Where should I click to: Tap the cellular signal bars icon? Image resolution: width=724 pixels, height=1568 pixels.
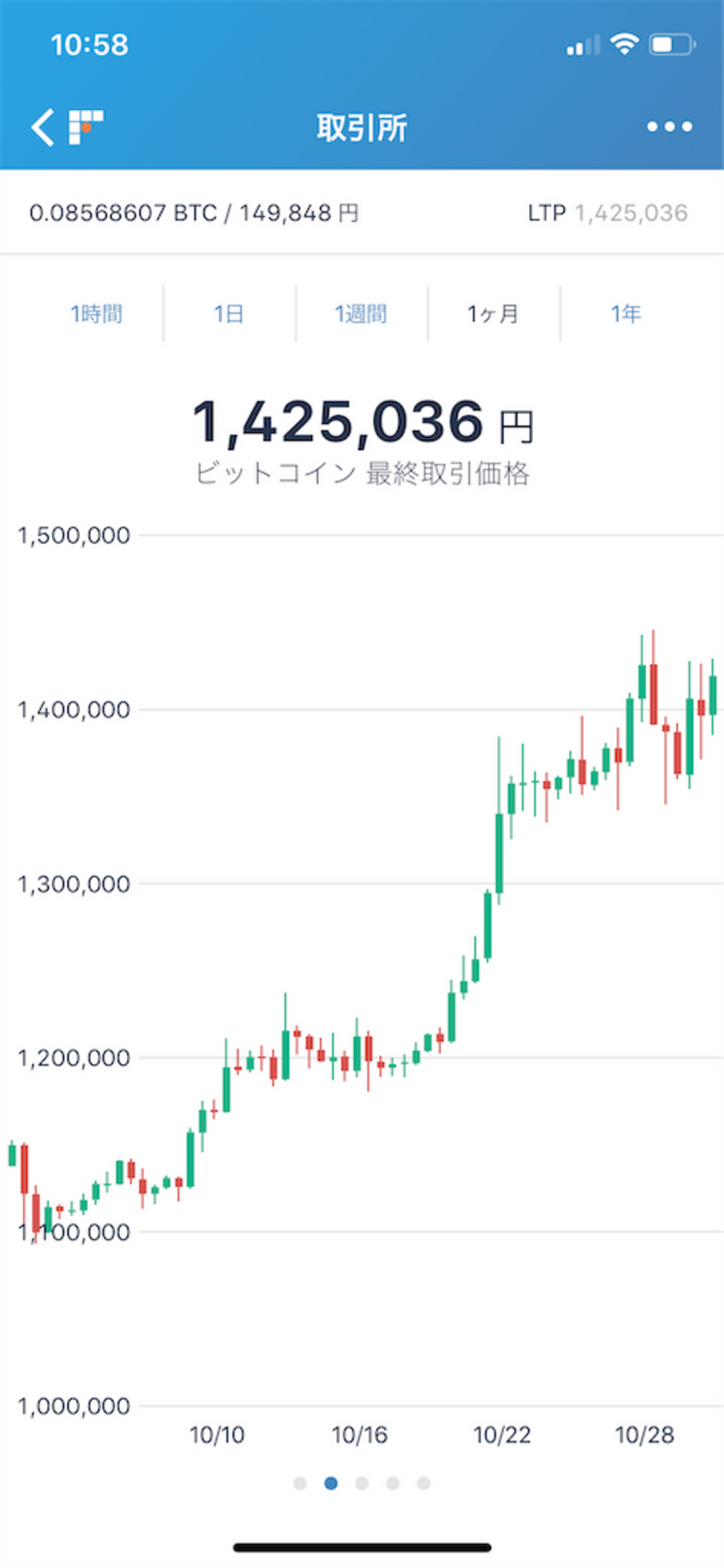click(582, 44)
